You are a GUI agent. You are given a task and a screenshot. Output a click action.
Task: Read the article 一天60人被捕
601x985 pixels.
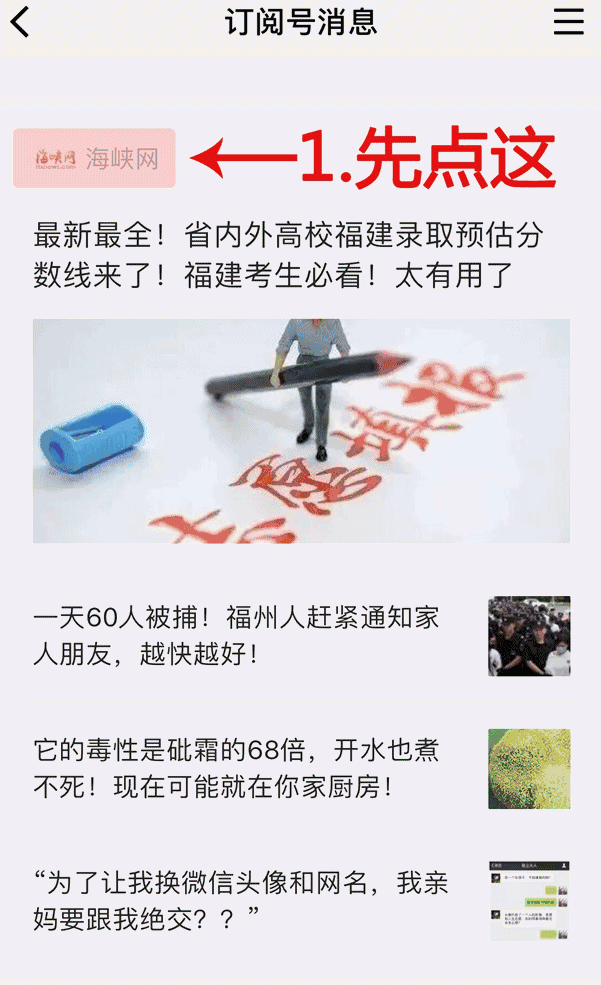(236, 635)
